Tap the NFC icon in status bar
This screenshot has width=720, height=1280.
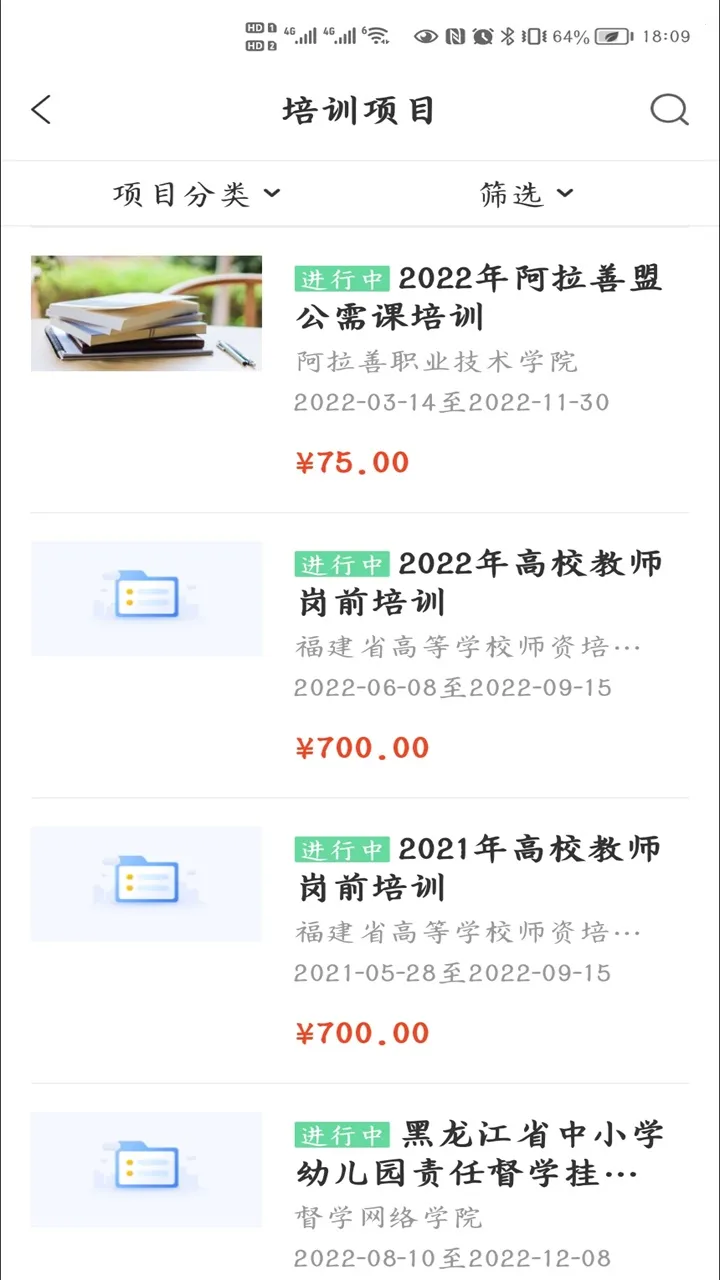coord(452,33)
